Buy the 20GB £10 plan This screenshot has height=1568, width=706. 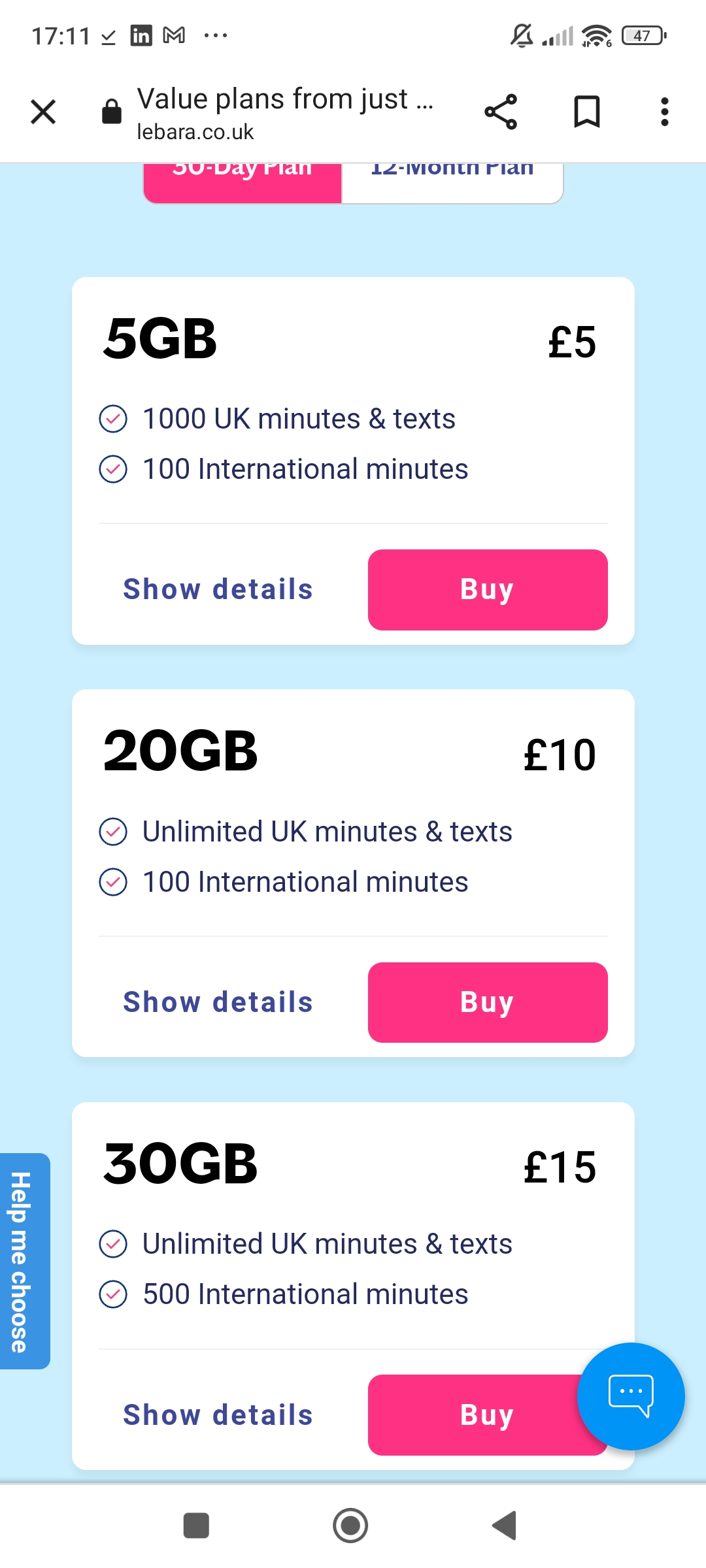(x=488, y=1002)
